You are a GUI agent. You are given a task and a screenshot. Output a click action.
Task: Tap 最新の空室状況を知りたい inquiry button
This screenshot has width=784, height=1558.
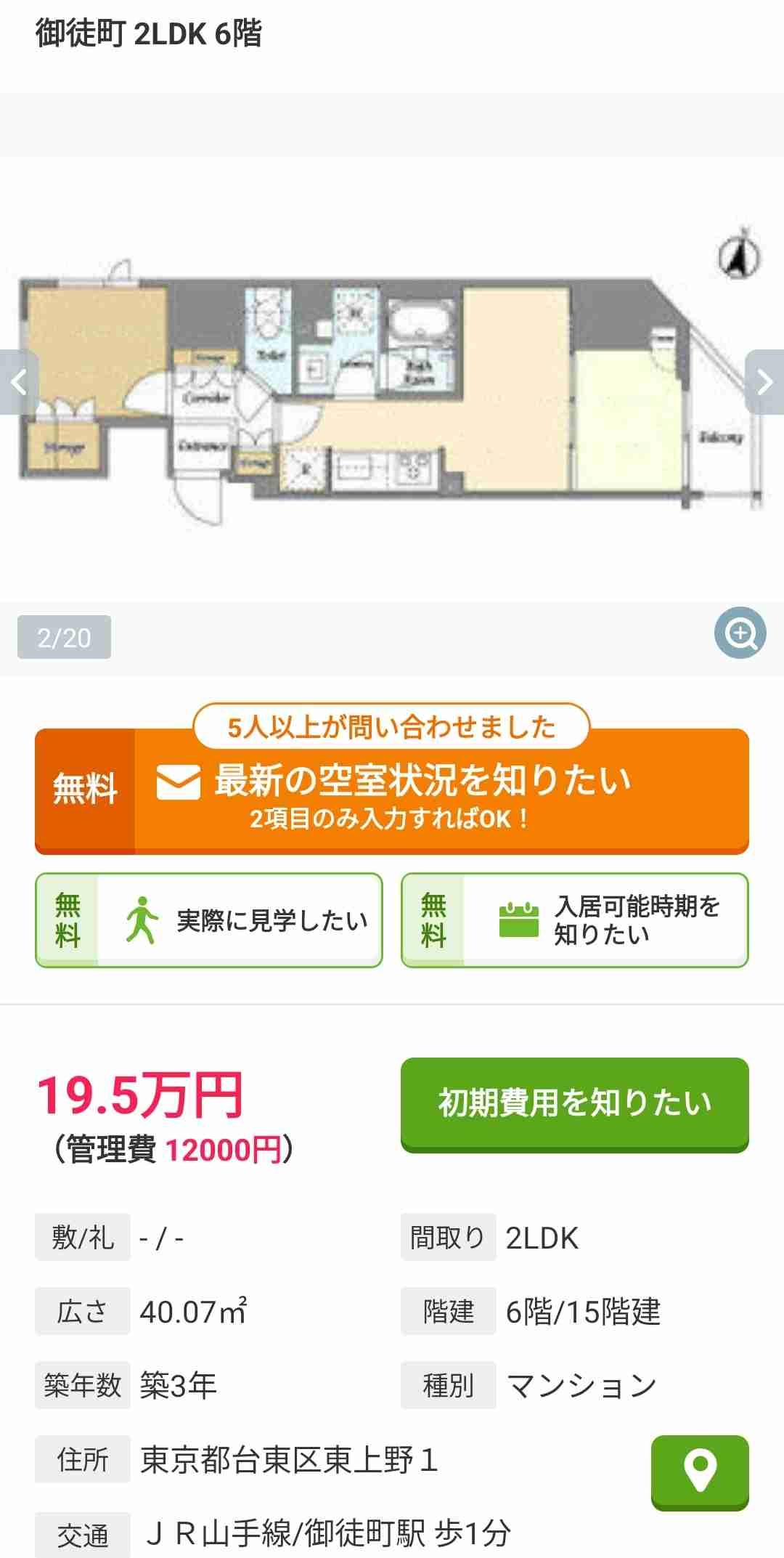click(392, 792)
